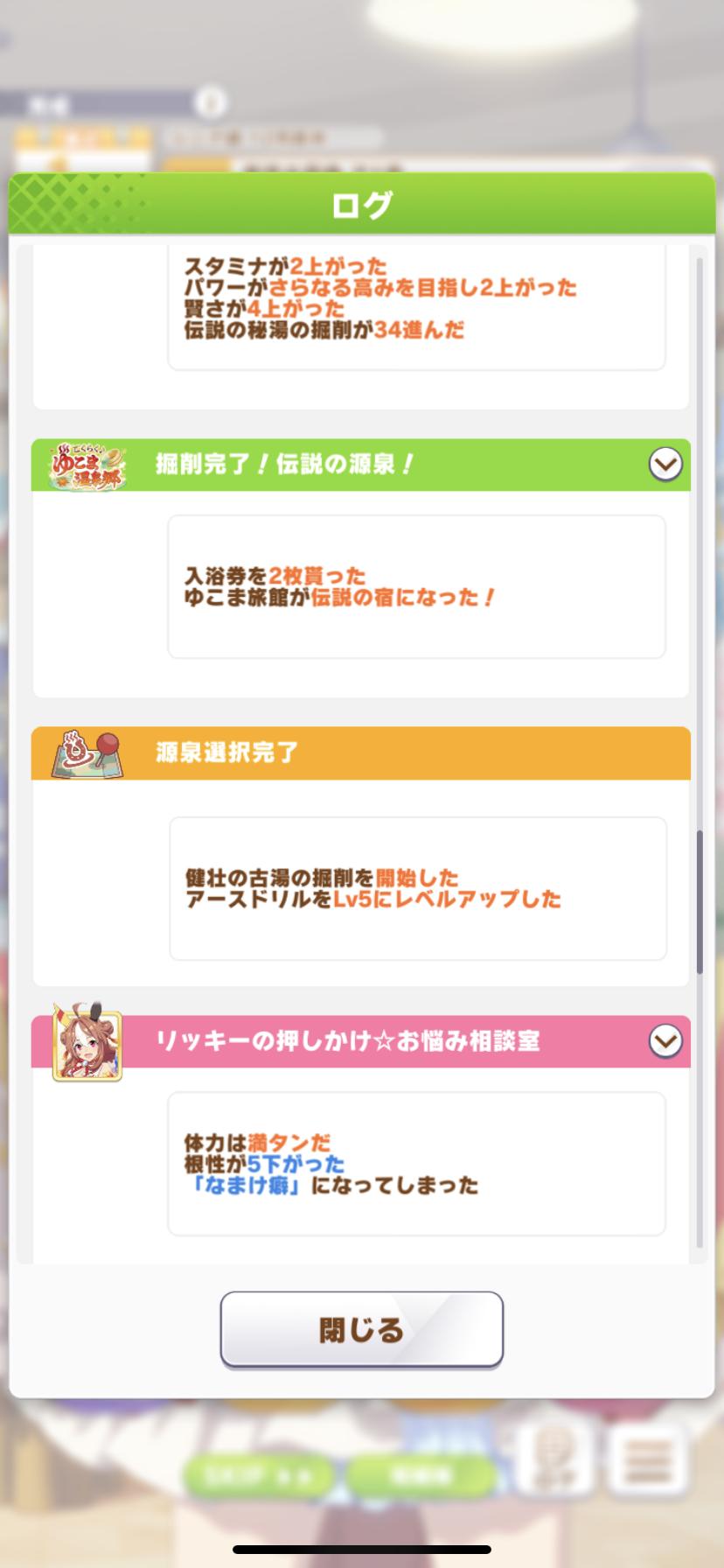724x1568 pixels.
Task: Collapse the 掘削完了！伝説の源泉！ log entry
Action: pyautogui.click(x=665, y=465)
